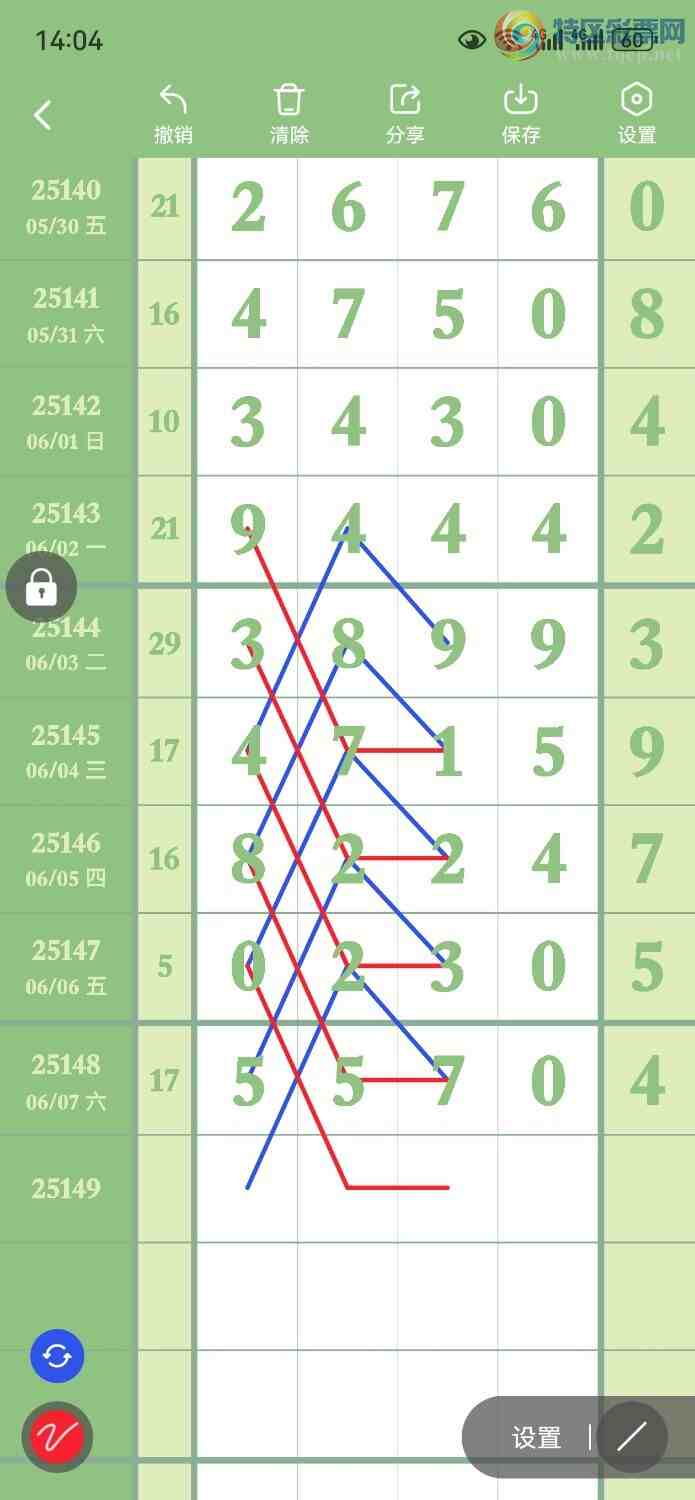Tap the blue refresh circular button
Image resolution: width=695 pixels, height=1500 pixels.
coord(57,1356)
